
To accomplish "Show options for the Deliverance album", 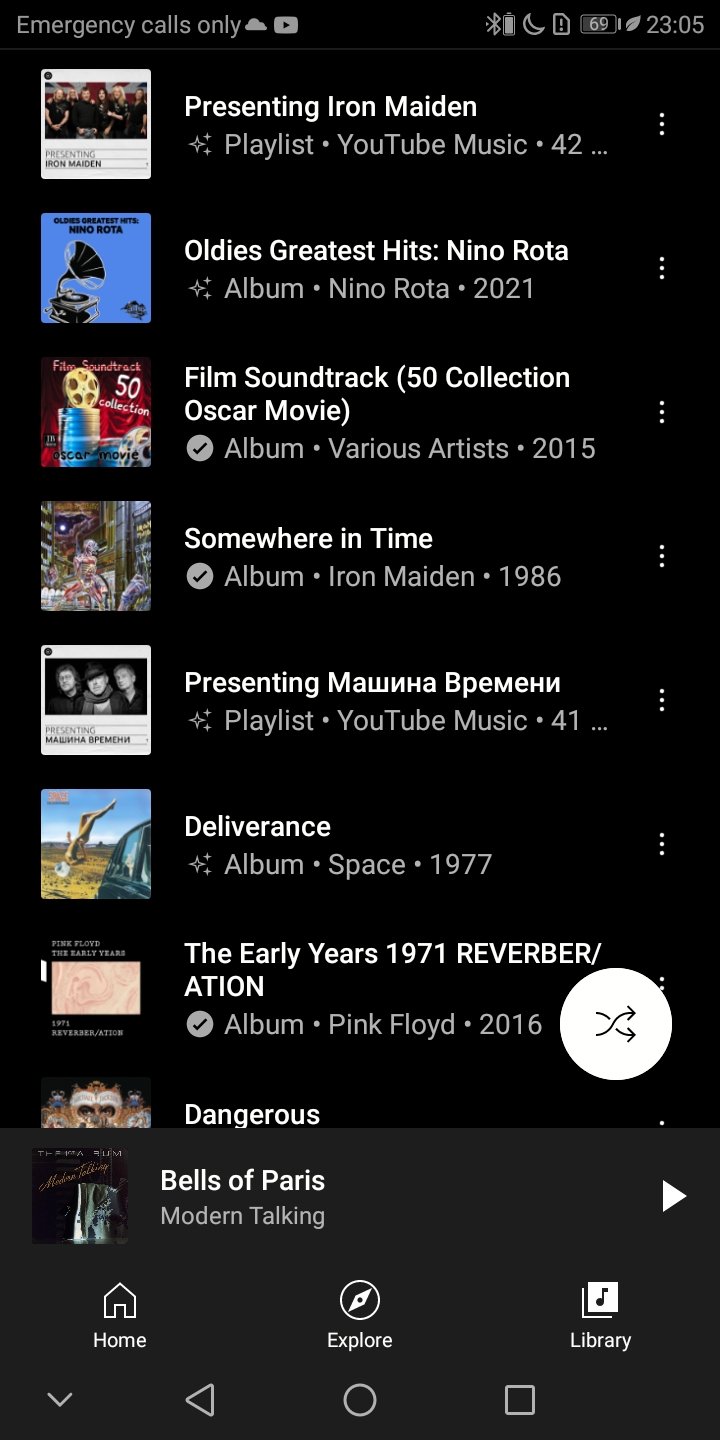I will pyautogui.click(x=661, y=844).
